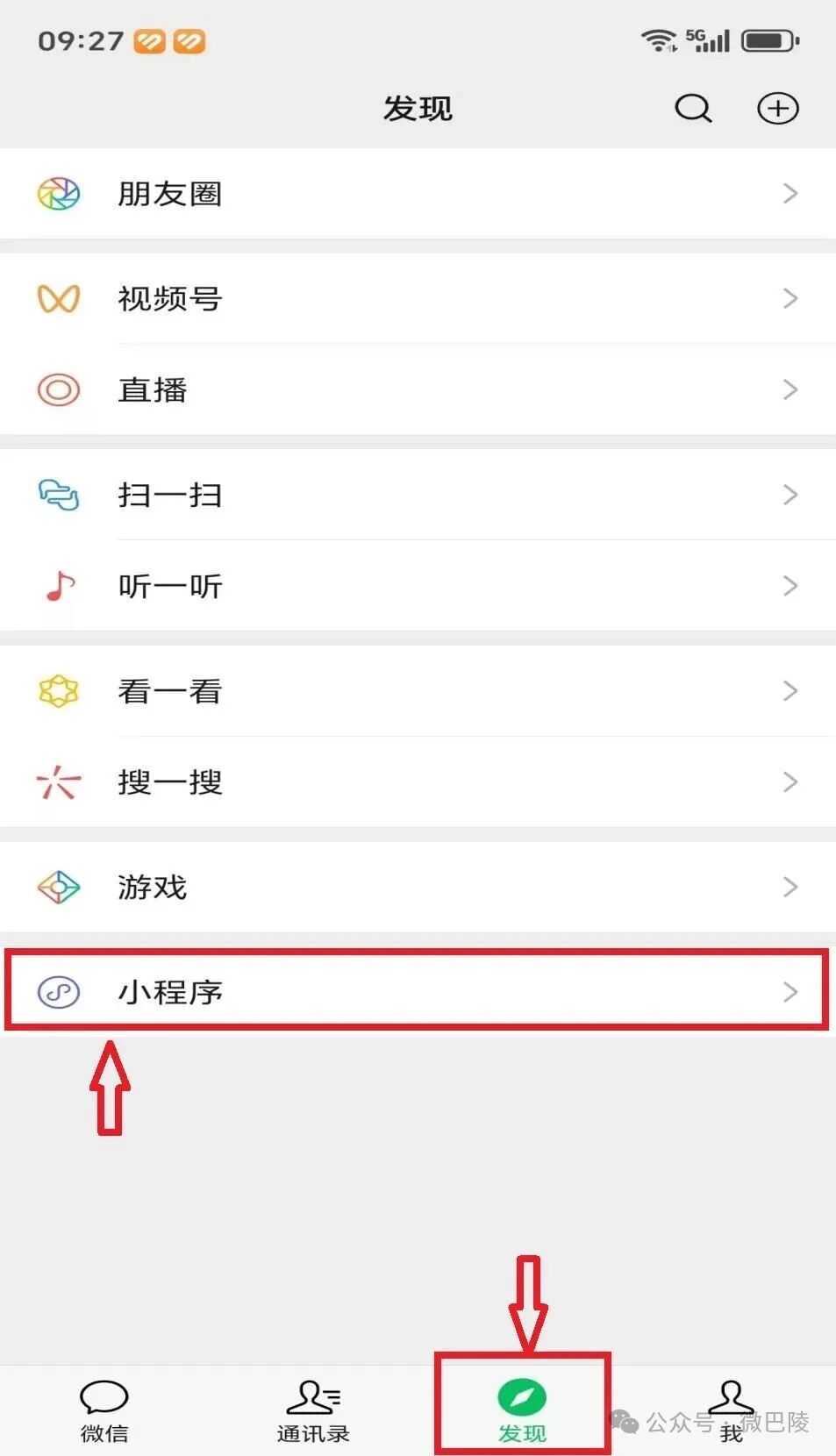Open 搜一搜 Search
Viewport: 836px width, 1456px height.
pos(418,782)
